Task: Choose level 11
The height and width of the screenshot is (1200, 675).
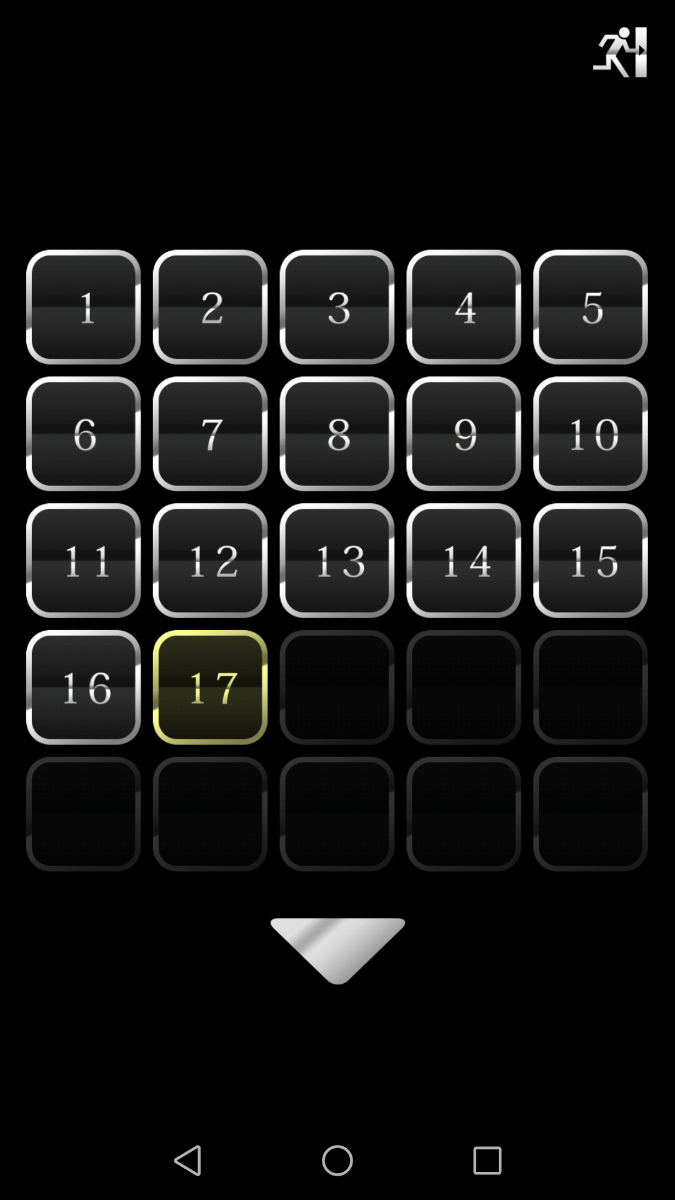Action: pyautogui.click(x=84, y=561)
